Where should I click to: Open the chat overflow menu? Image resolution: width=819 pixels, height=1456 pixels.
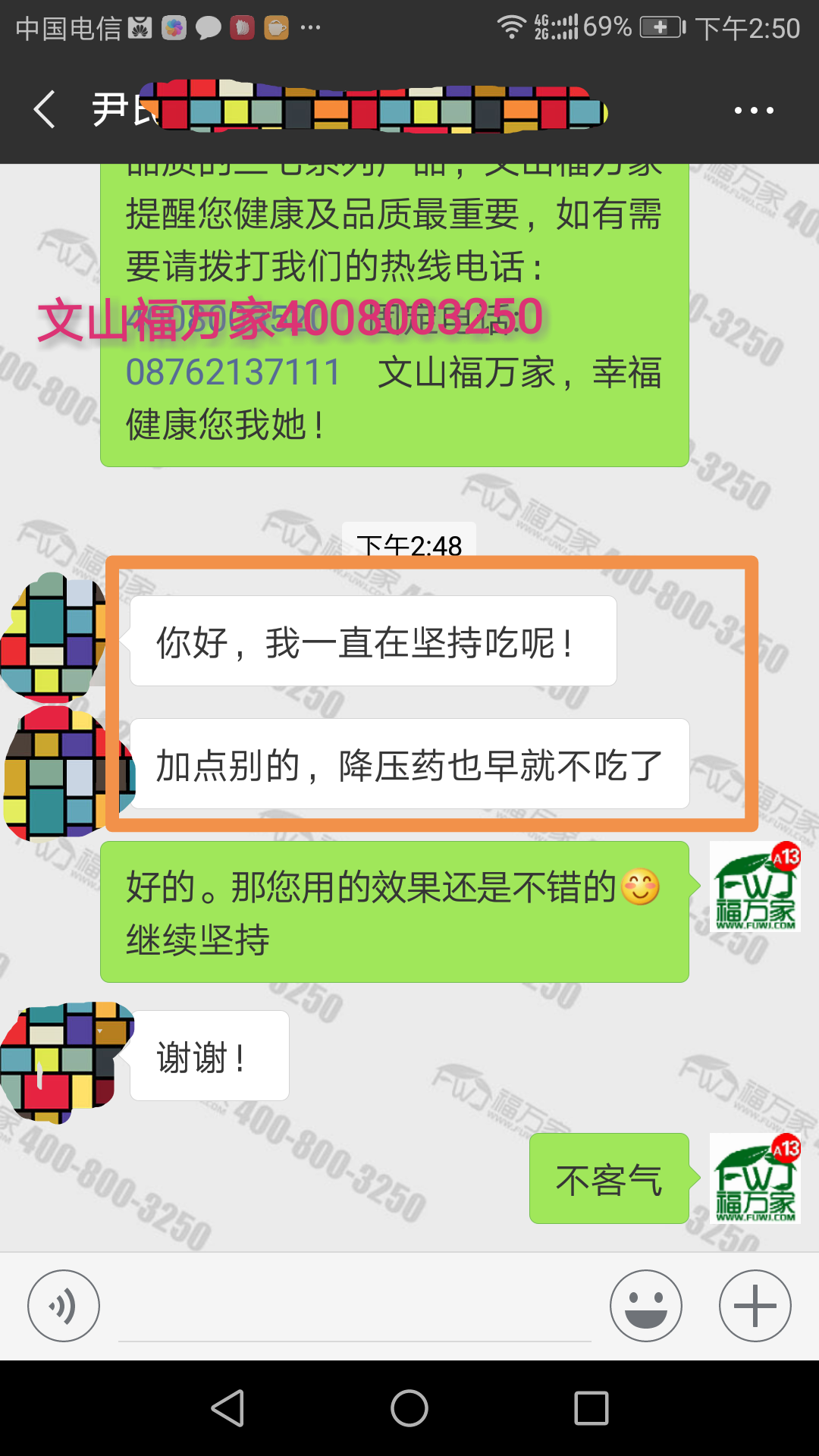pos(754,111)
